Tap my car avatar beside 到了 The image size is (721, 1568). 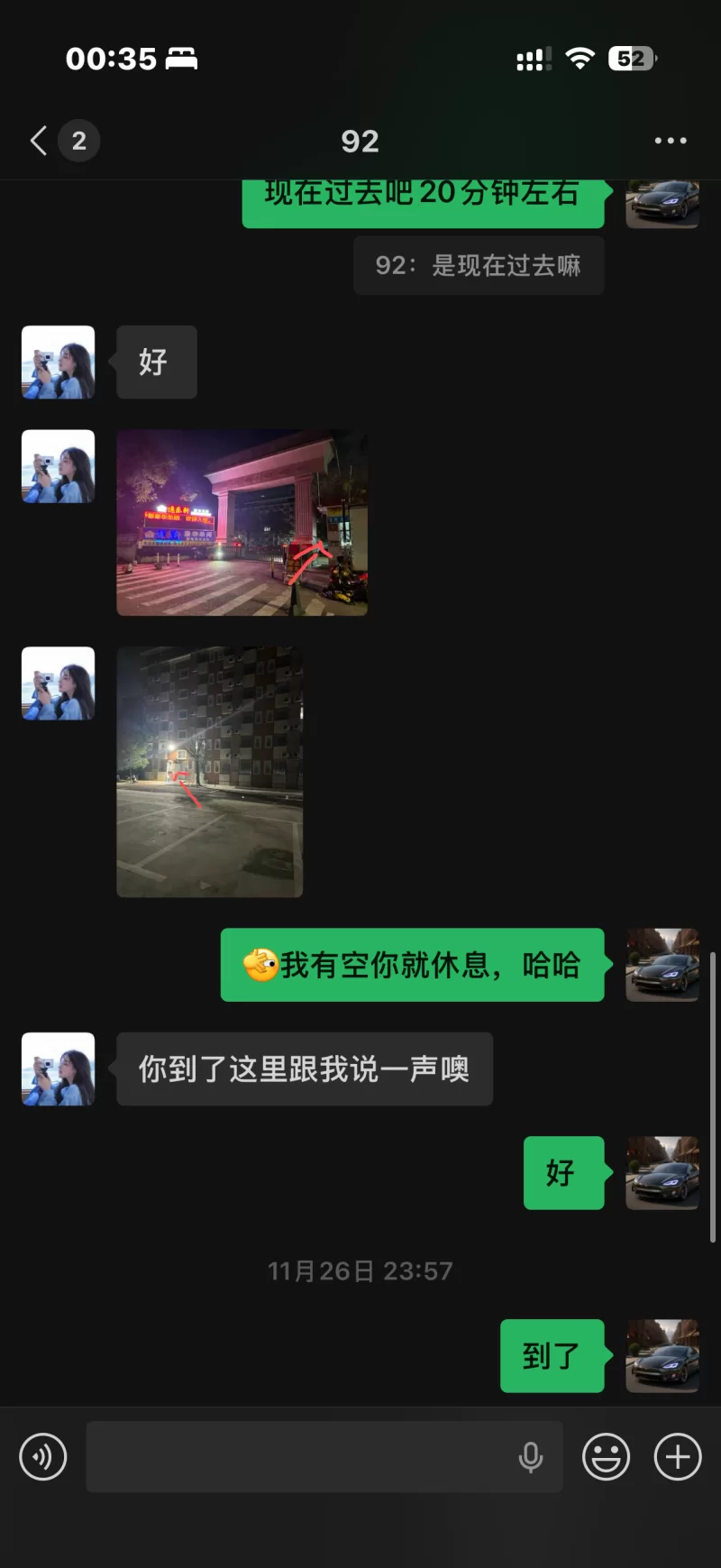click(662, 1356)
